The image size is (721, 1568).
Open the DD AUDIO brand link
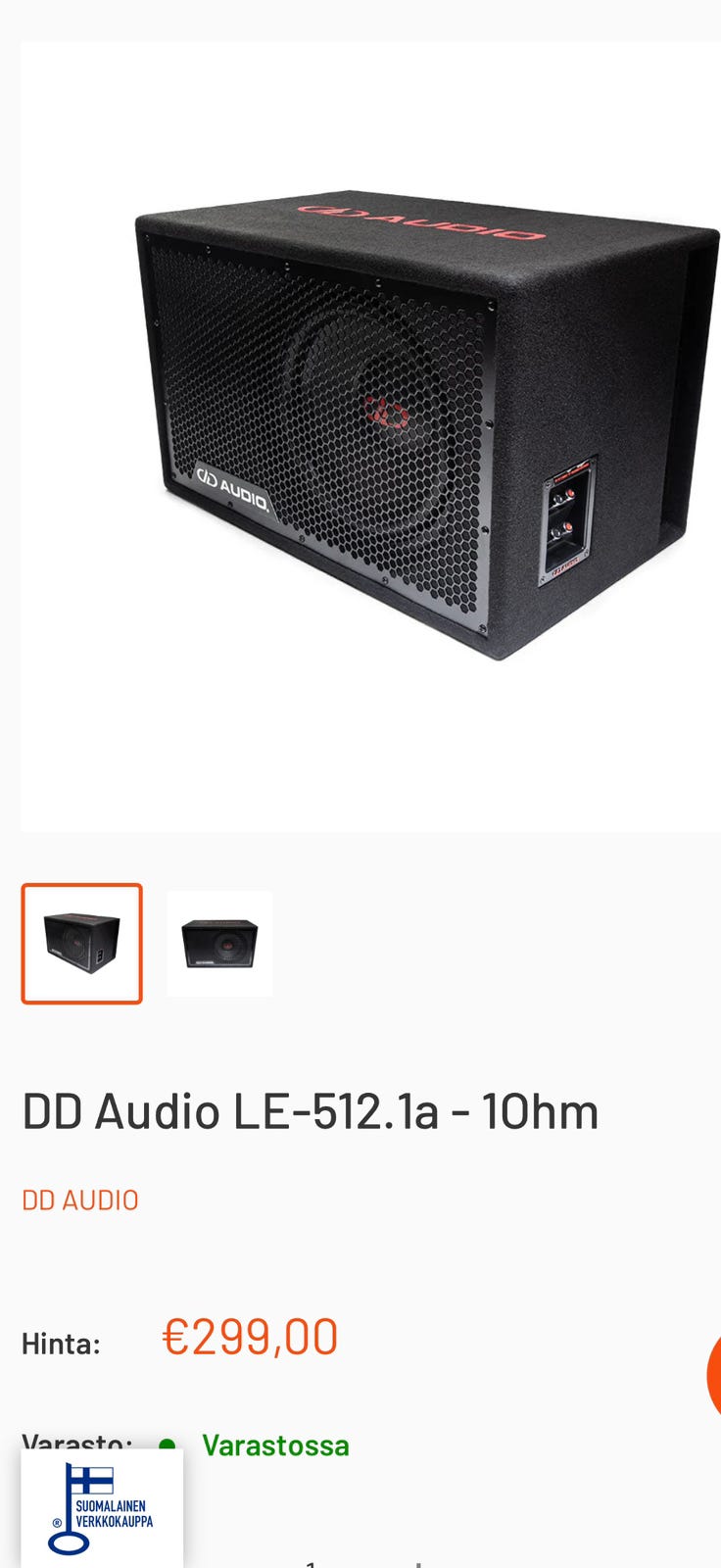(80, 1200)
